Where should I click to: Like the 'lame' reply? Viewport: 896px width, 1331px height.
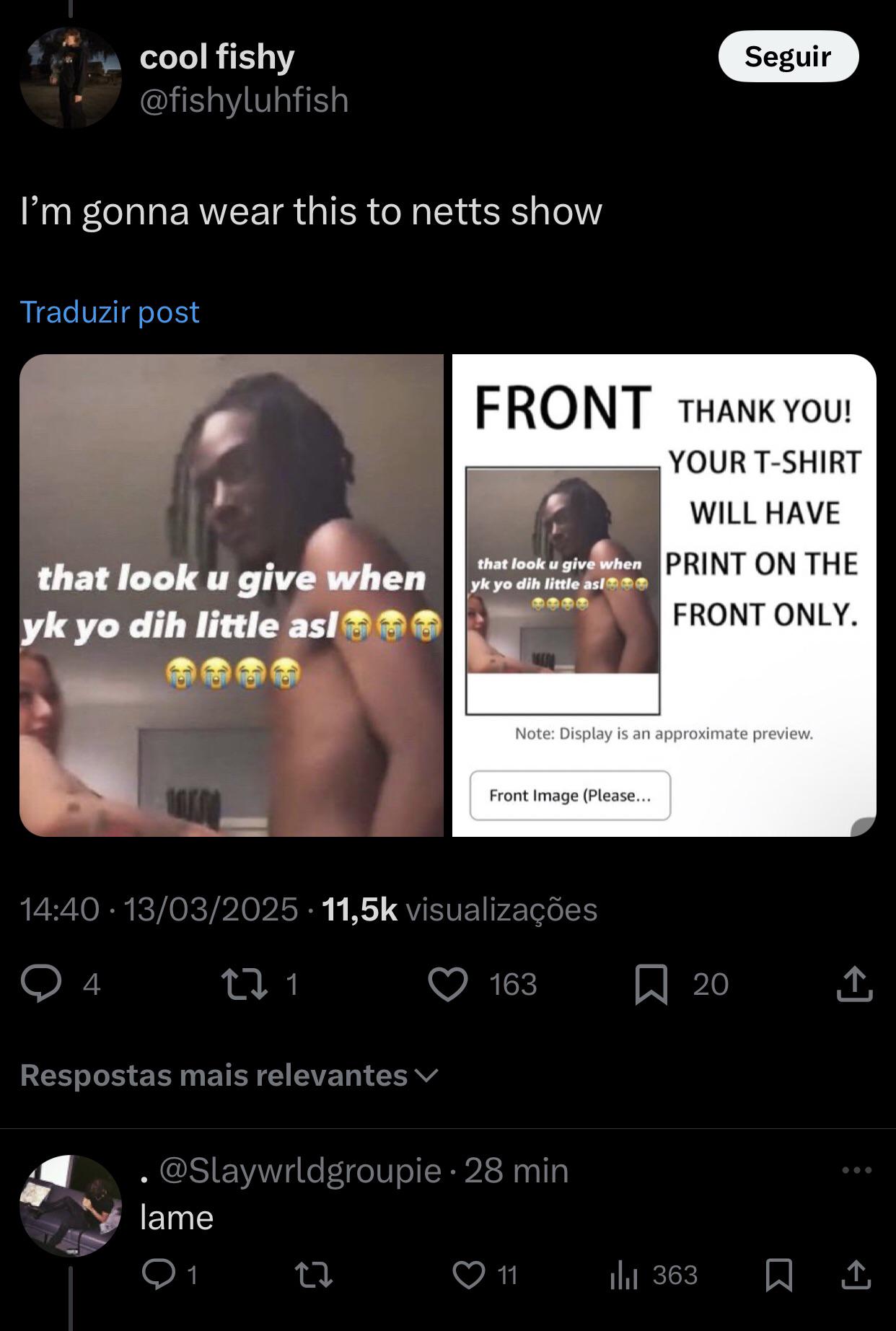[469, 1275]
